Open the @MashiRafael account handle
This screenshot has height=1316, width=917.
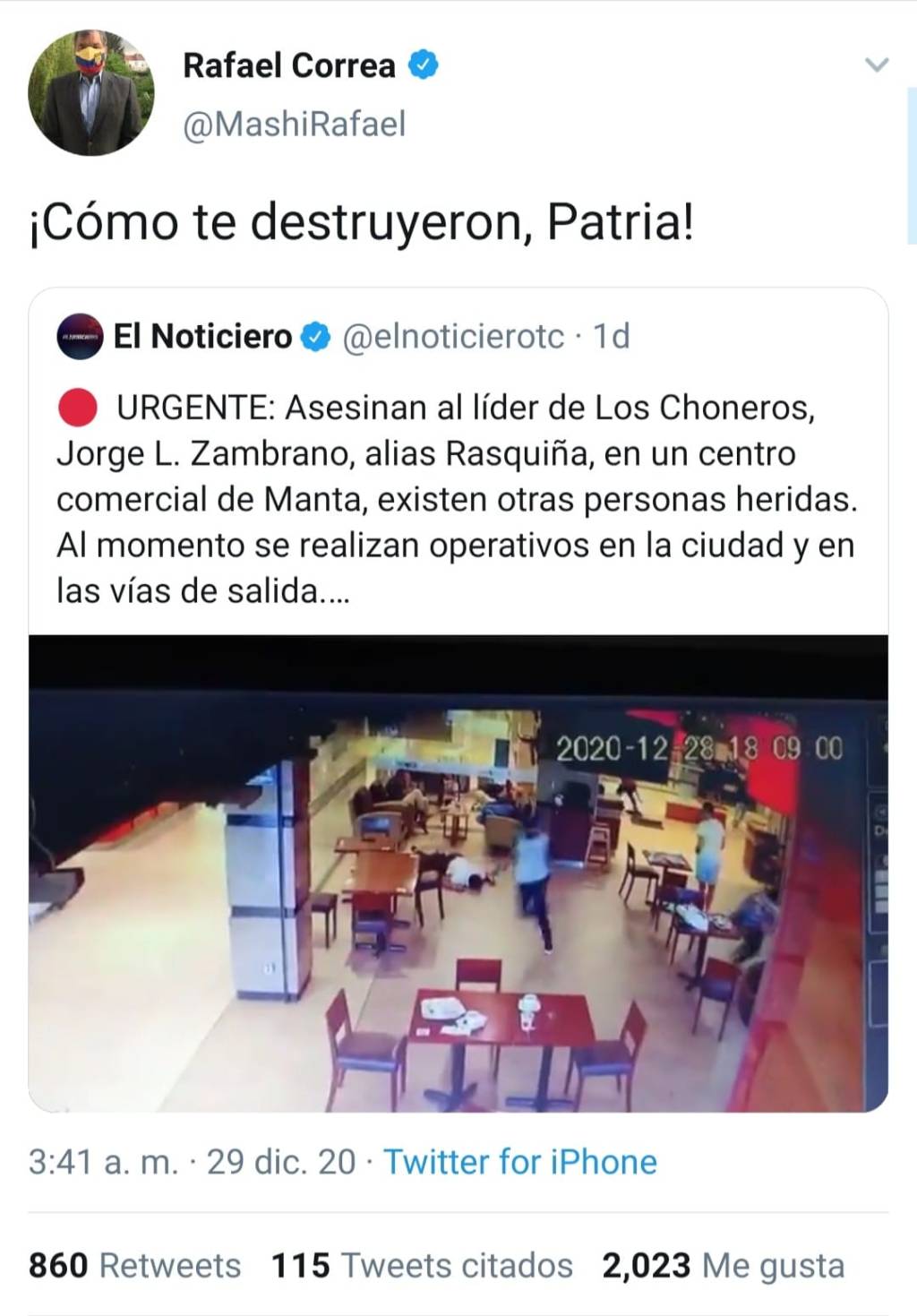tap(294, 124)
